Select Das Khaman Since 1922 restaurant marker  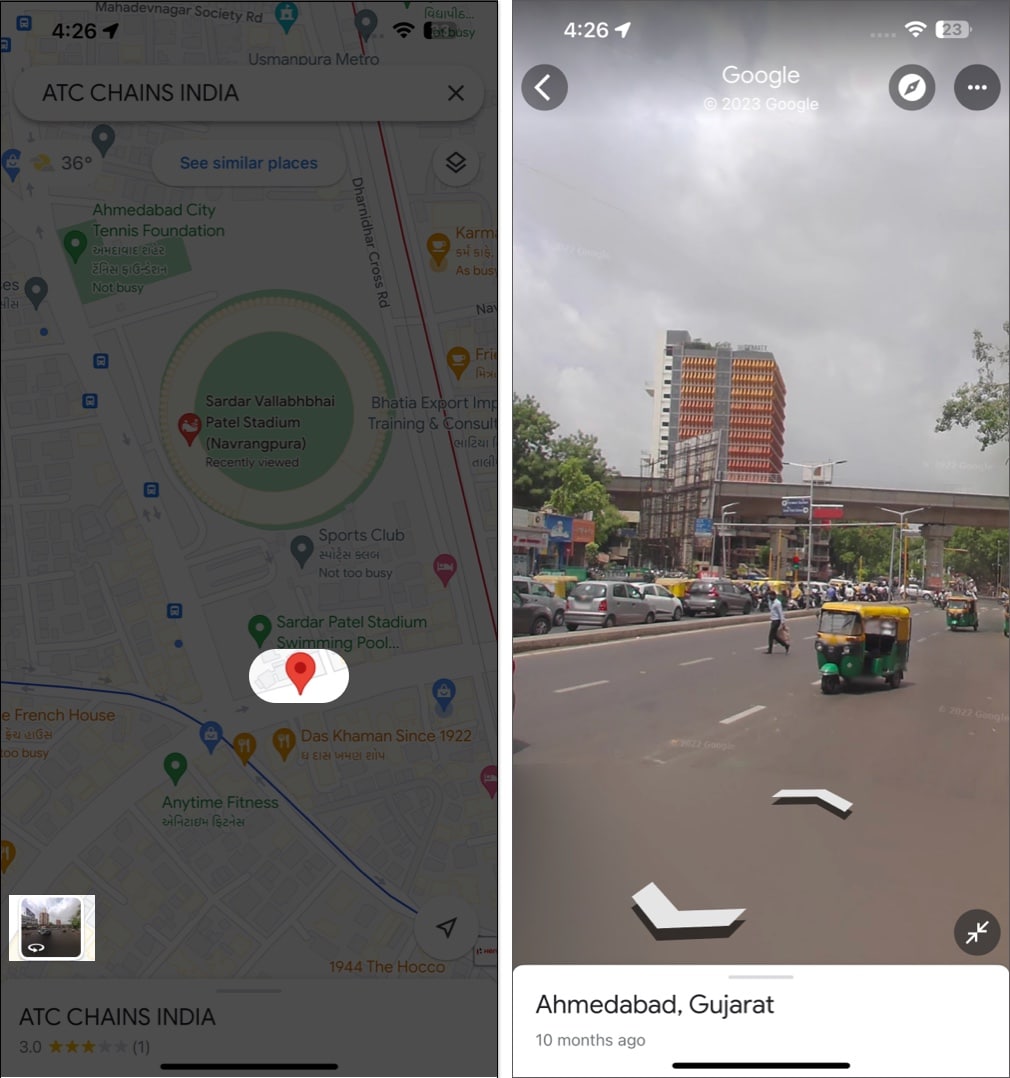point(284,742)
